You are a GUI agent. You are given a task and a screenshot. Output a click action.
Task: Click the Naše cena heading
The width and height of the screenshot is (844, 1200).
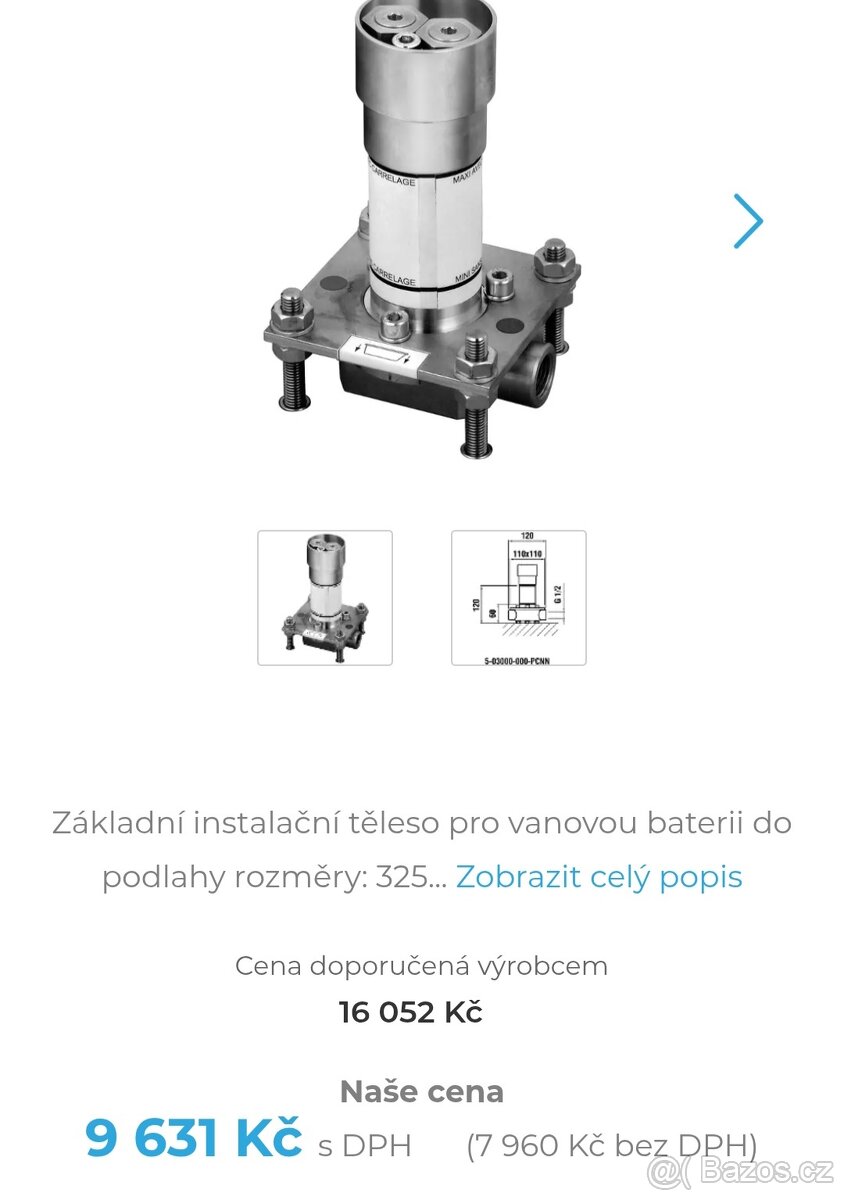[421, 1092]
